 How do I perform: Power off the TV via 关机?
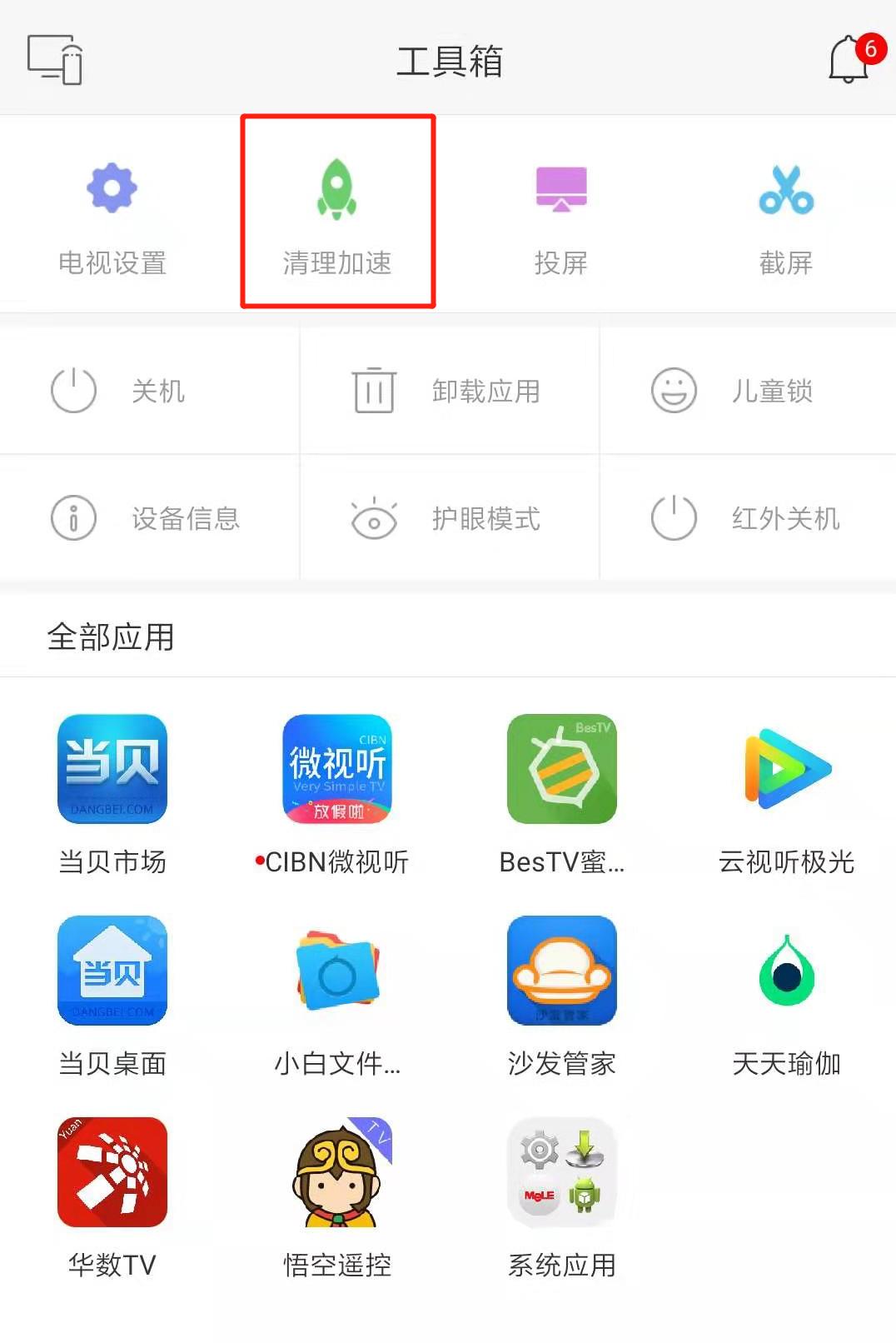[x=129, y=390]
